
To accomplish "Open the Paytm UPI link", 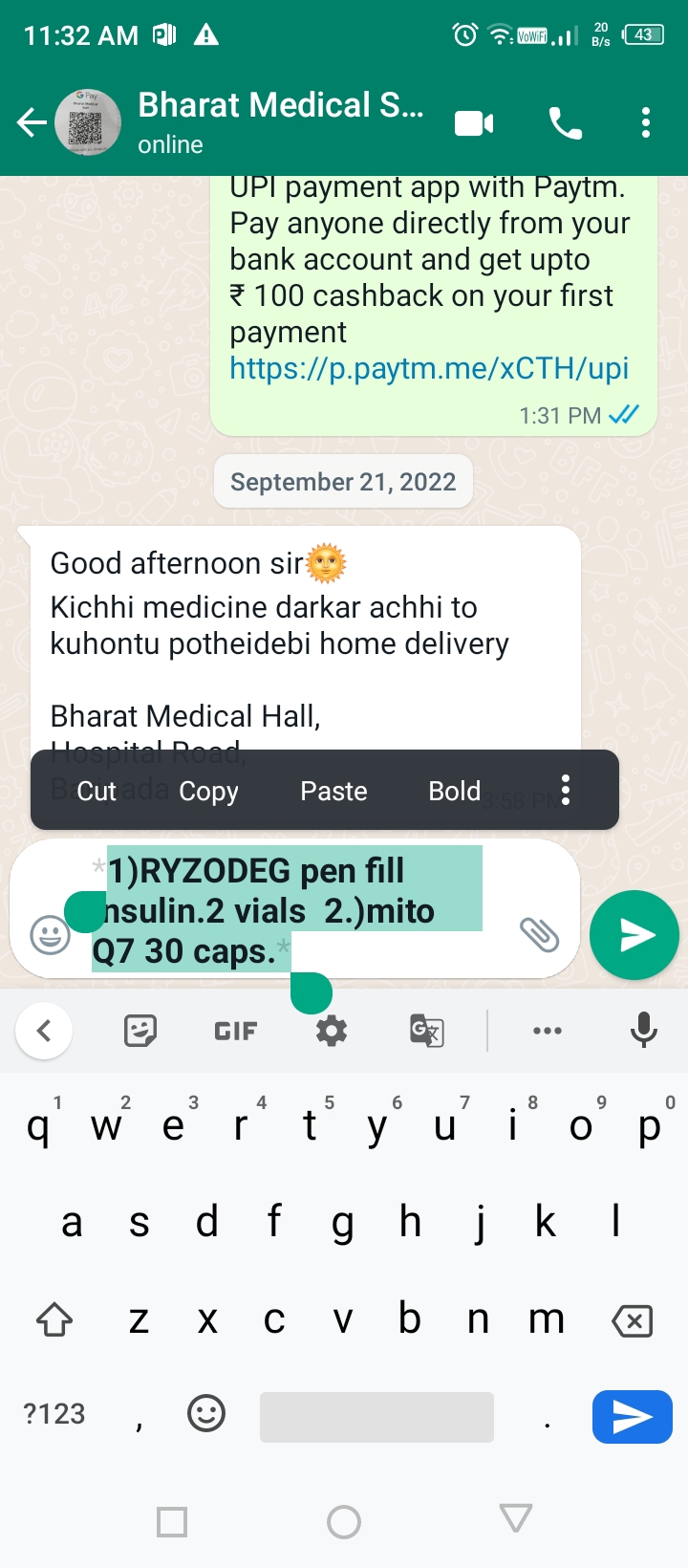I will point(429,368).
